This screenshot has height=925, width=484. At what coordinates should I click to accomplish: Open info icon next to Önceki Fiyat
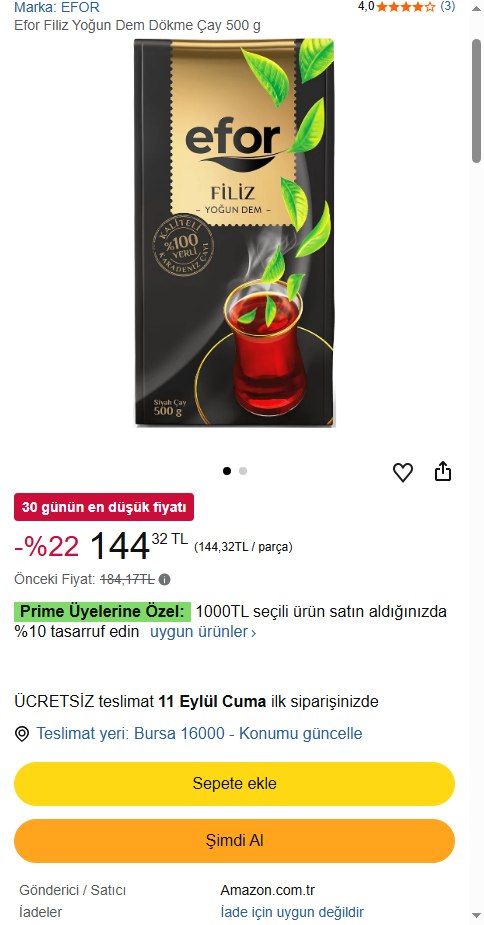point(165,579)
